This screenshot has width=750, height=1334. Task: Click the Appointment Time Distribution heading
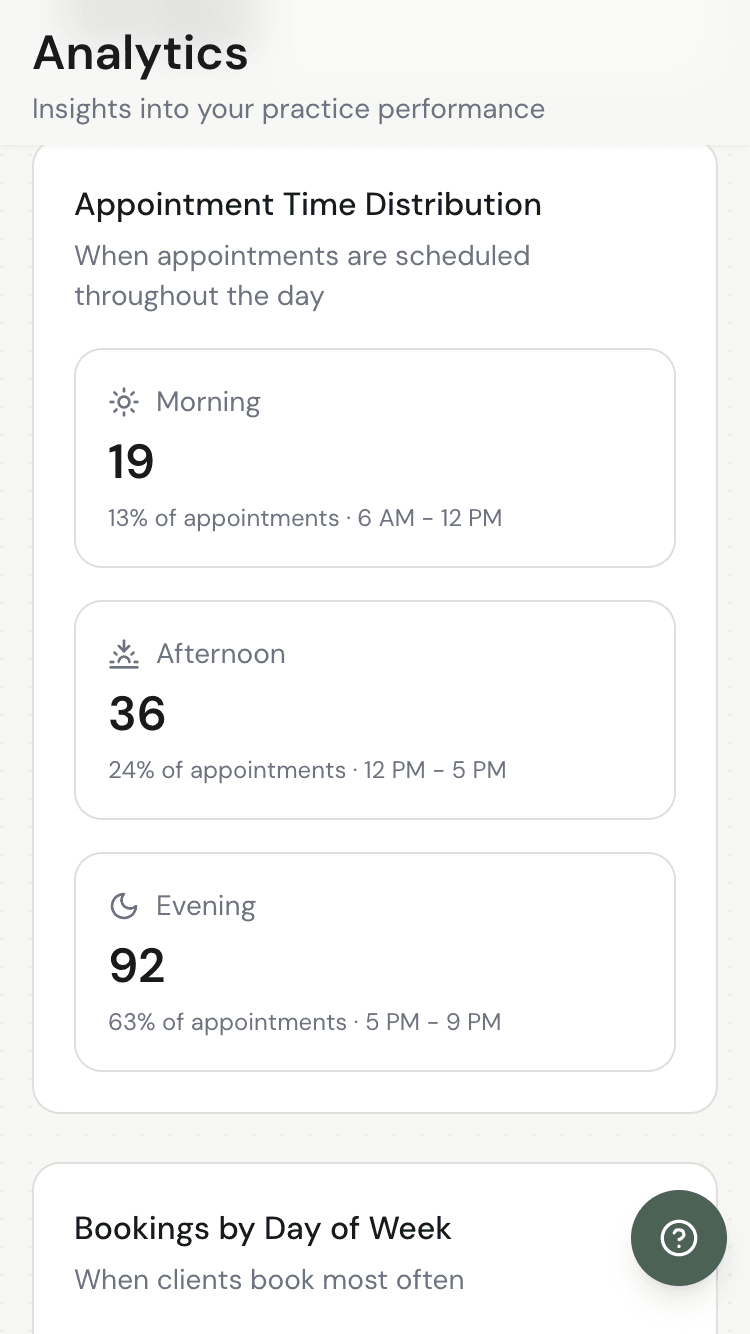(308, 204)
